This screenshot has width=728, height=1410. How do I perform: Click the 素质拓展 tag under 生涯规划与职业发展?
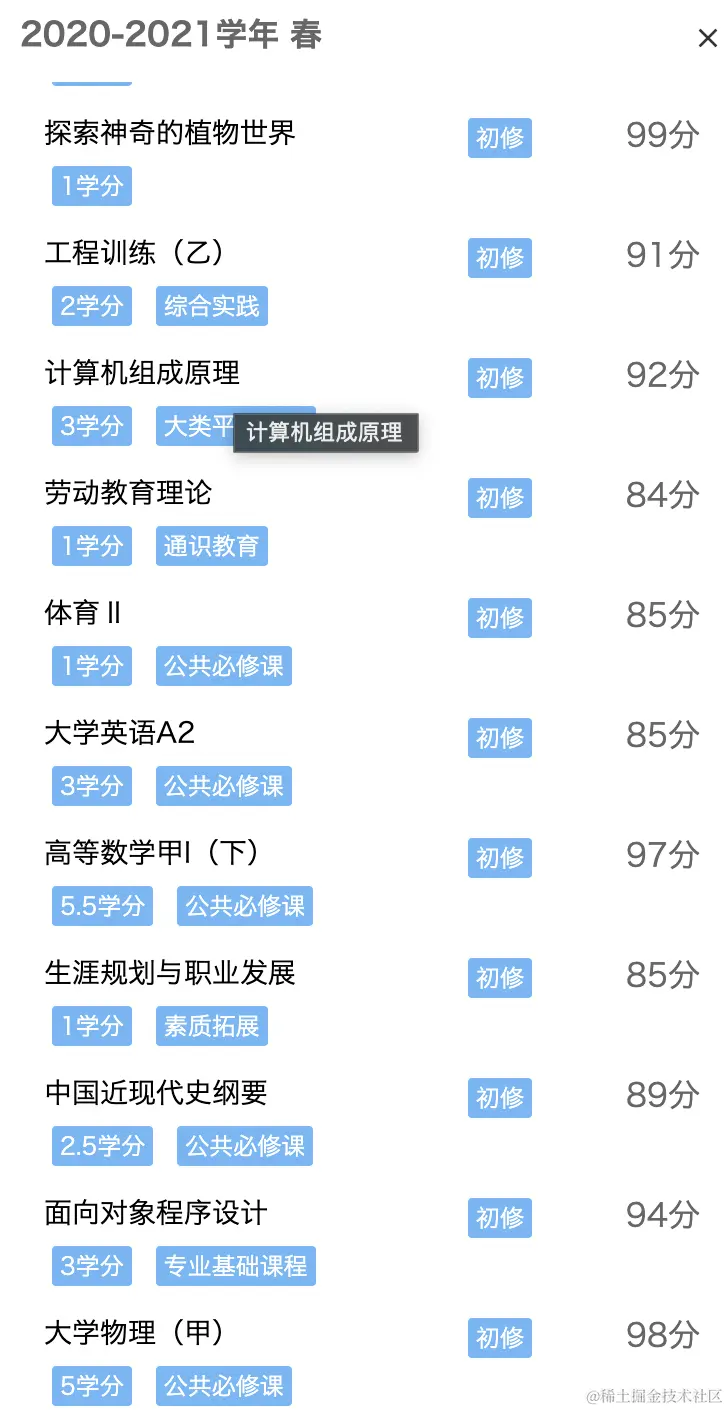211,1026
